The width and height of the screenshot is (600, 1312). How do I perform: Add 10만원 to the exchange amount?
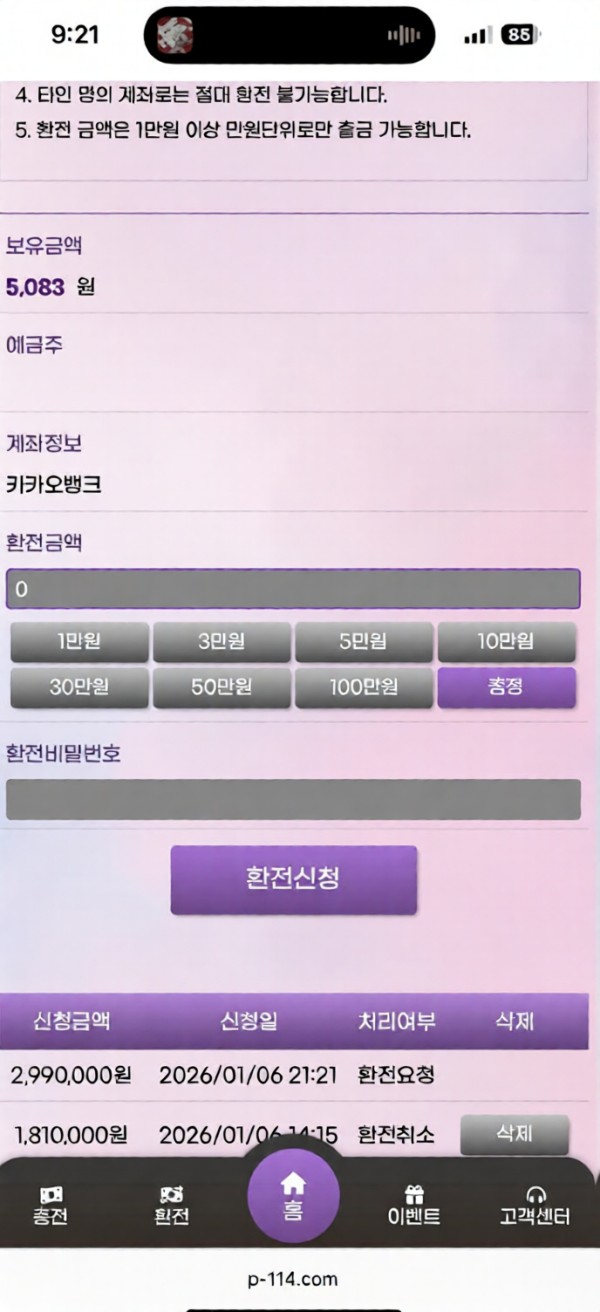[x=506, y=642]
